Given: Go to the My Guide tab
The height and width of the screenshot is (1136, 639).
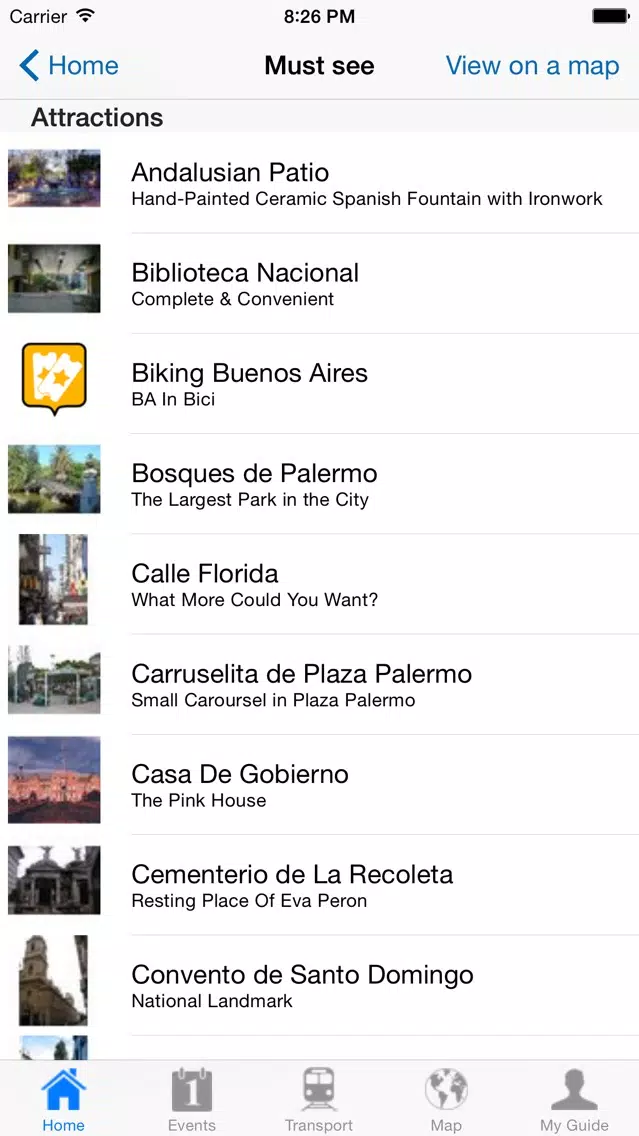Looking at the screenshot, I should point(575,1099).
